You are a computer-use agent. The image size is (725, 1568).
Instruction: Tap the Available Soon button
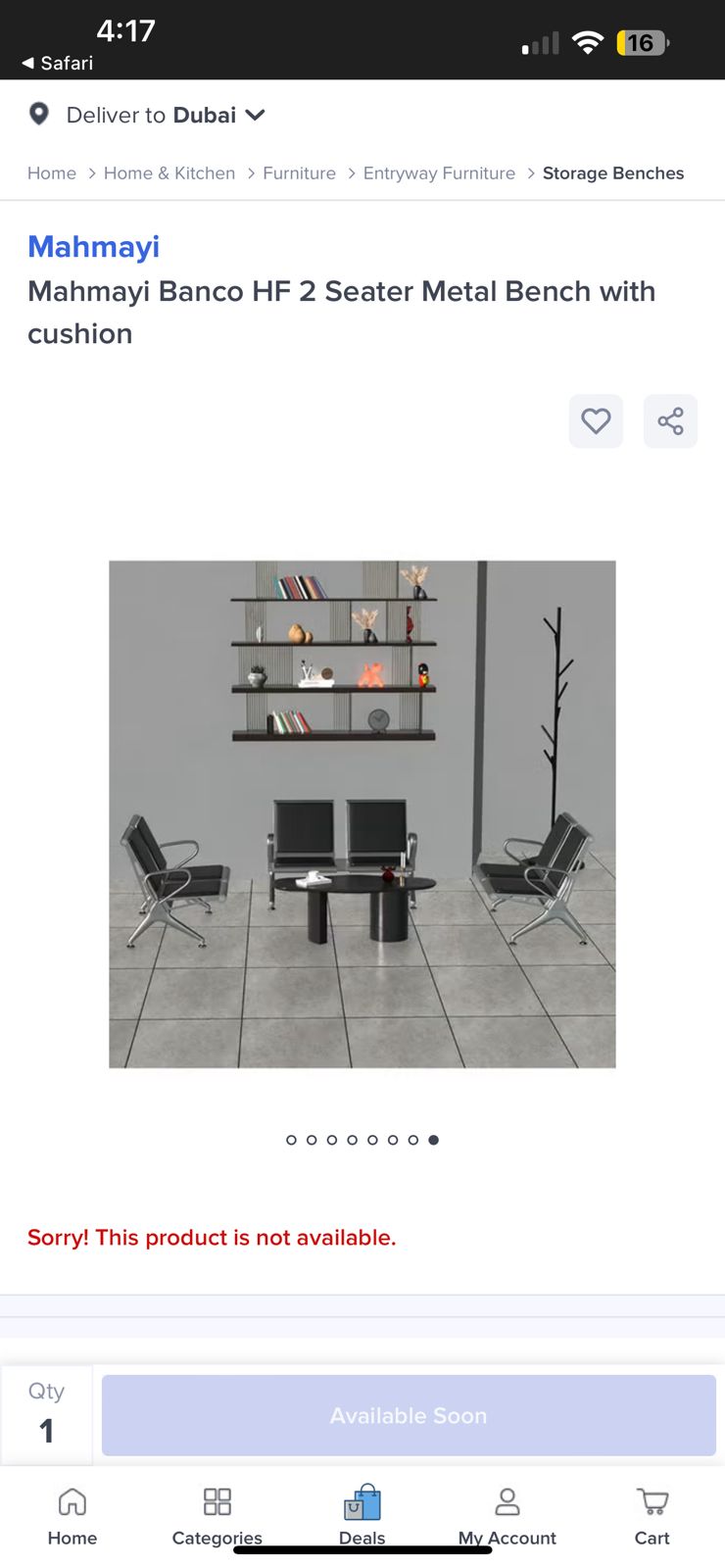click(409, 1415)
